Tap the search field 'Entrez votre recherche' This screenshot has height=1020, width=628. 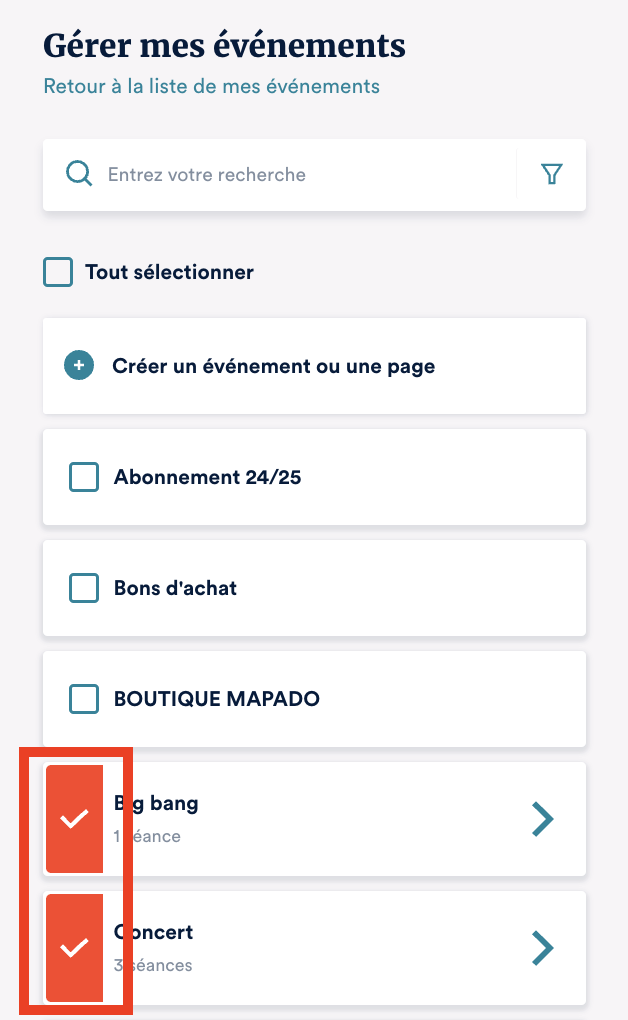click(x=300, y=175)
